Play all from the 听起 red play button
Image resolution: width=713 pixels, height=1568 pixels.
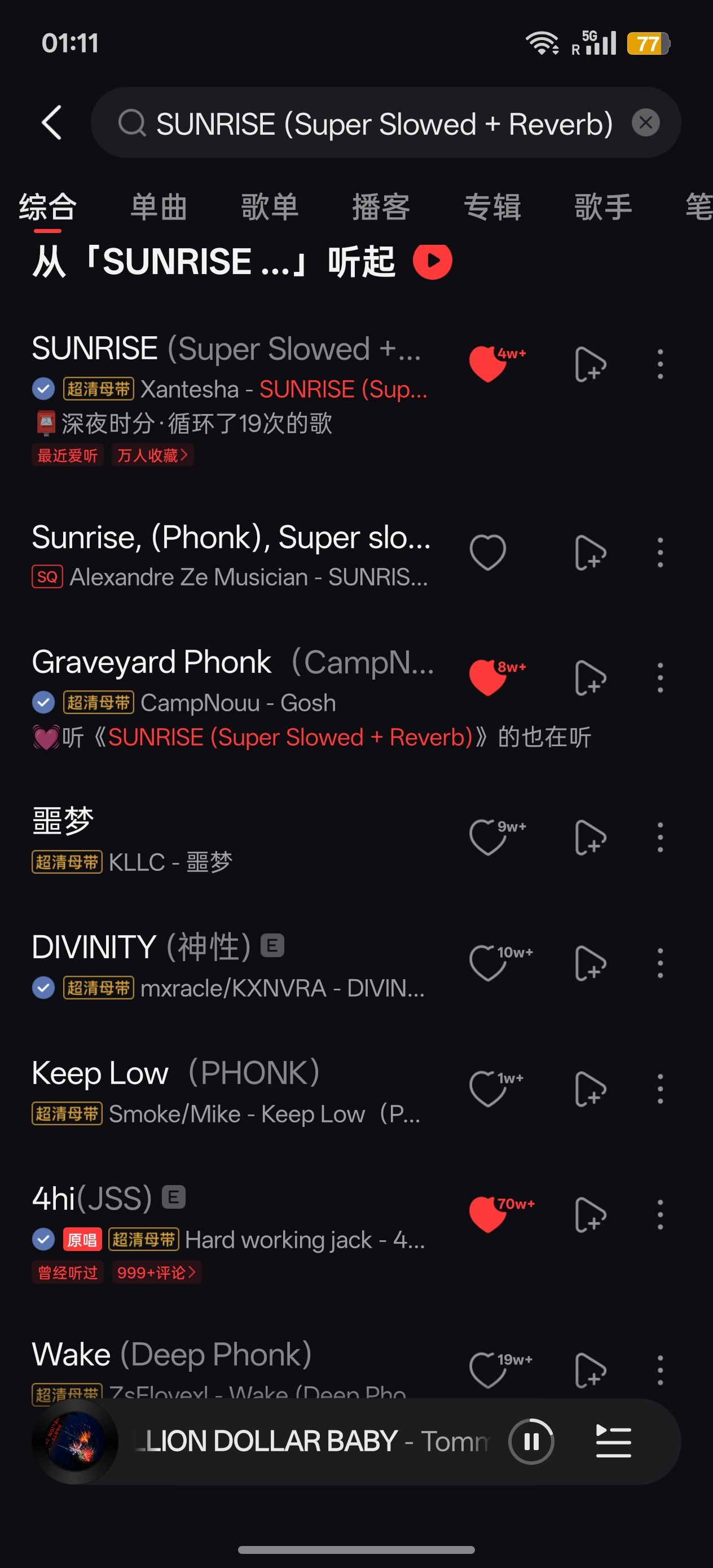pos(432,261)
